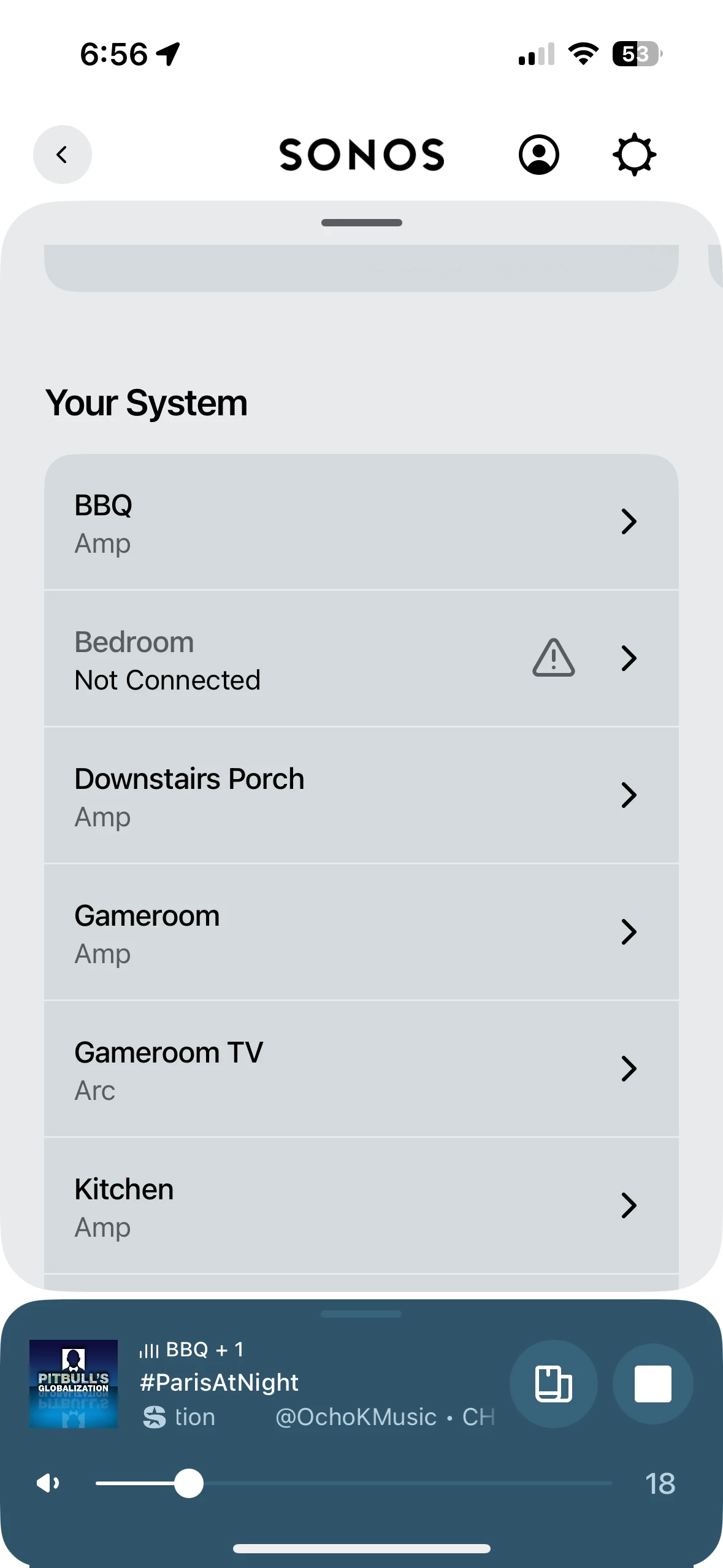Open the Pitbull's Globalization album art
723x1568 pixels.
[x=74, y=1384]
